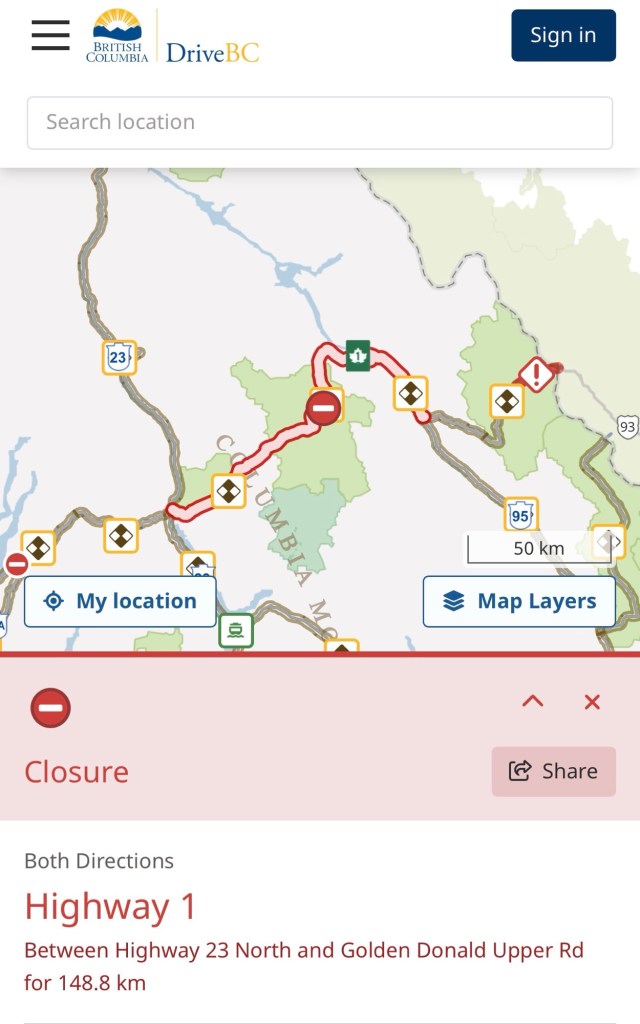Screen dimensions: 640x1024
Task: Close the closure details panel
Action: point(592,702)
